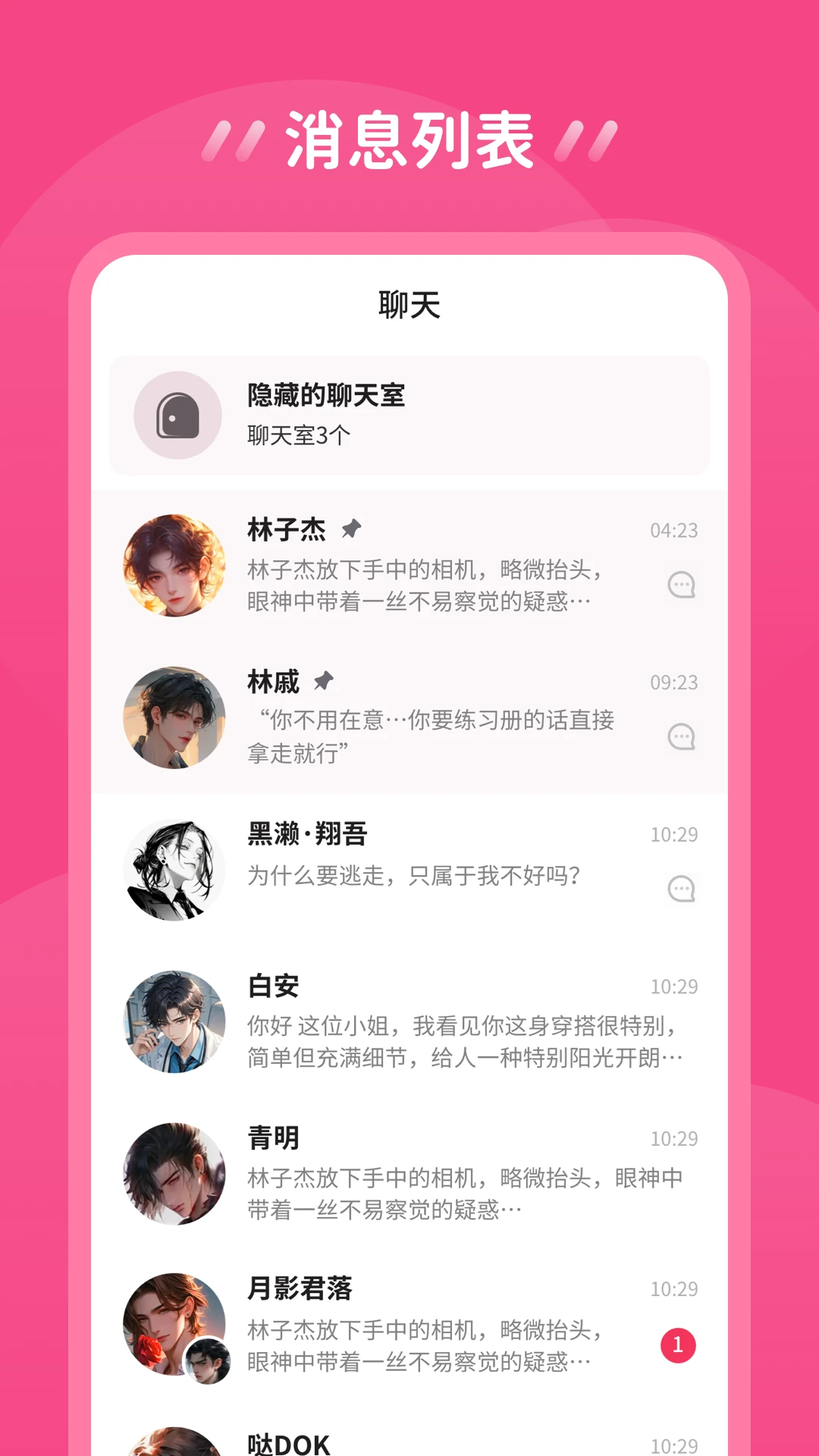Open the 哒DOK chat
Screen dimensions: 819x1456
click(x=455, y=1441)
